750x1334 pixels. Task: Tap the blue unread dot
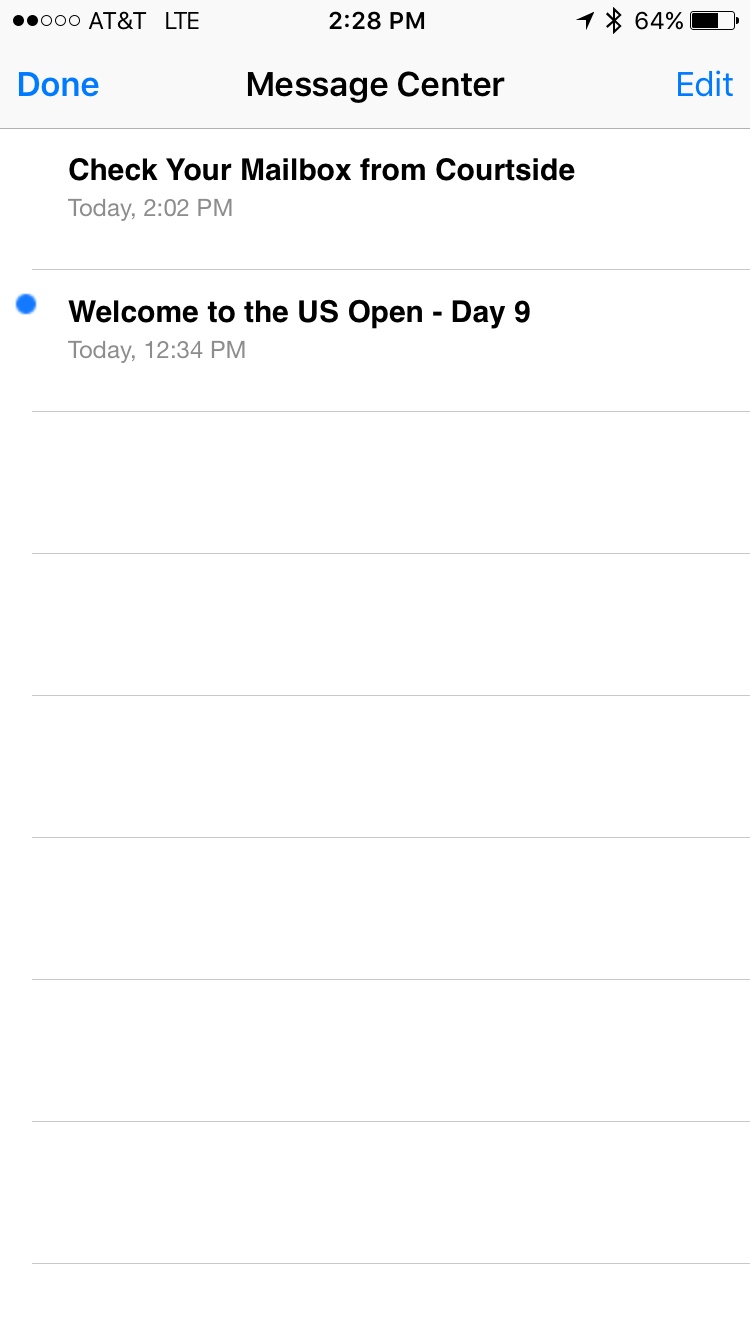tap(25, 304)
